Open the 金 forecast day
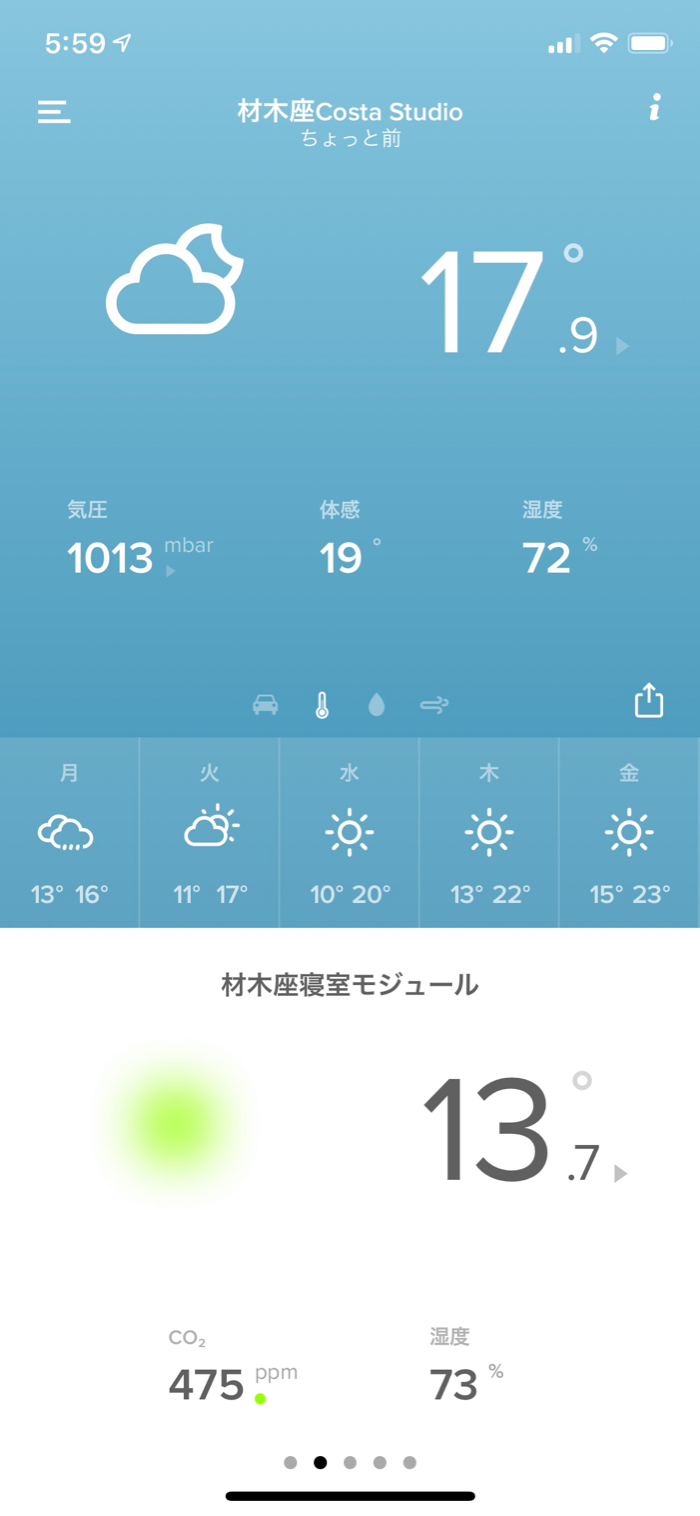 (x=629, y=833)
